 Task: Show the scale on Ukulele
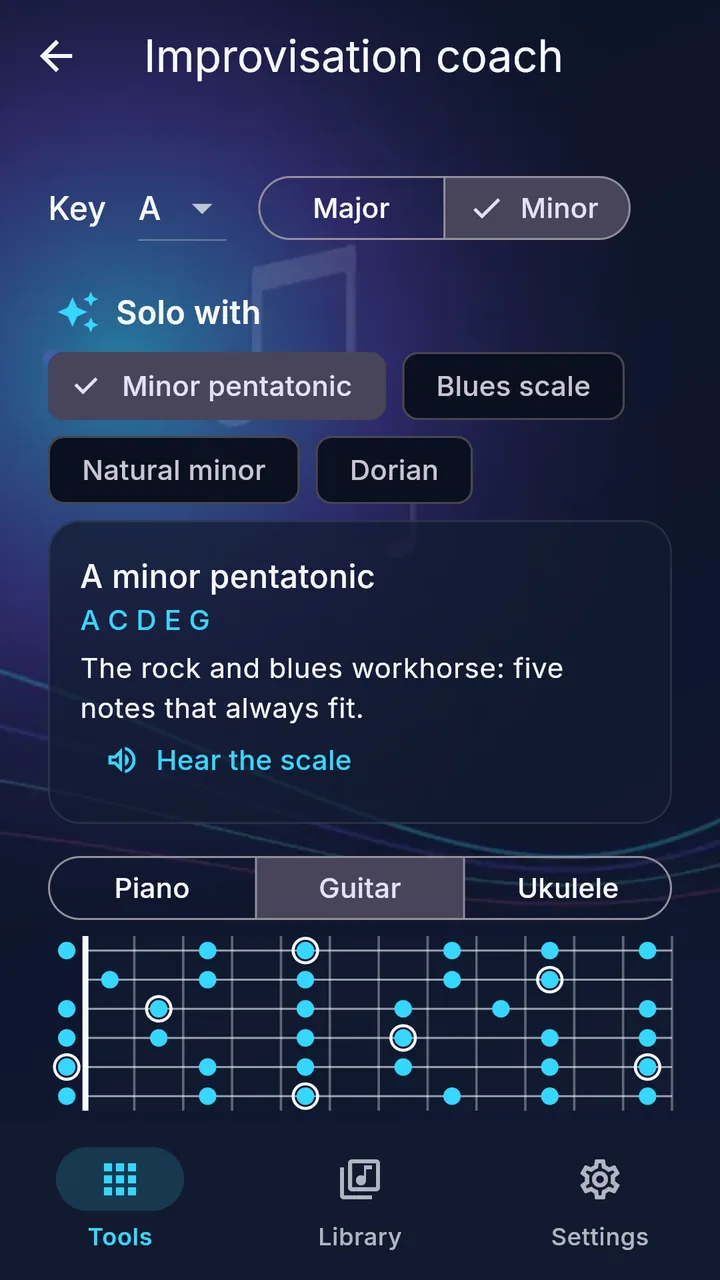(x=567, y=888)
